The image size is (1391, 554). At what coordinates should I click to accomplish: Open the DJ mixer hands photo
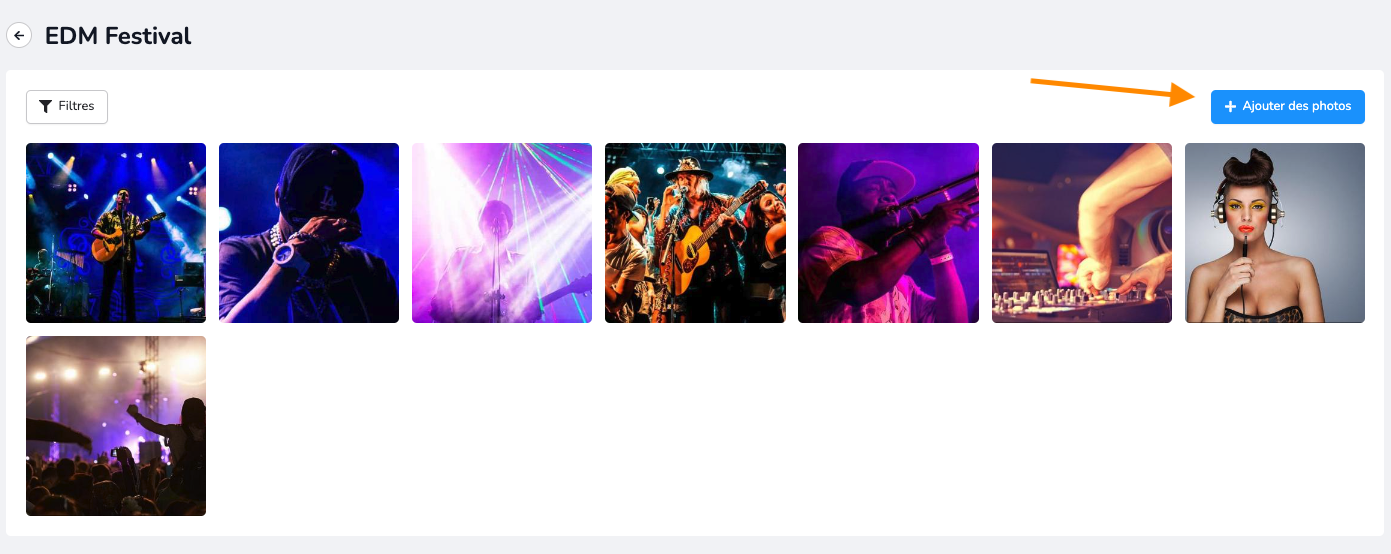(x=1081, y=233)
